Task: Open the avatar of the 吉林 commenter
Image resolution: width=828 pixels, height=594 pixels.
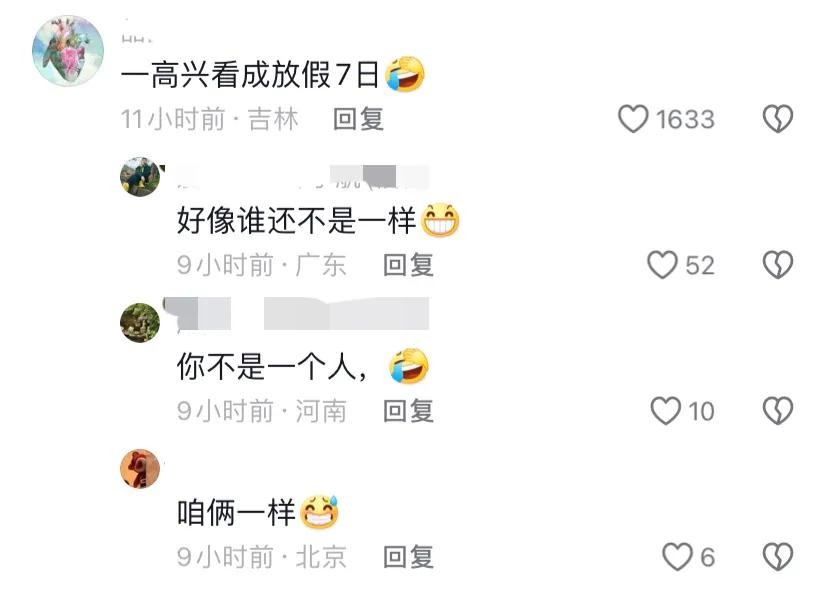Action: 68,51
